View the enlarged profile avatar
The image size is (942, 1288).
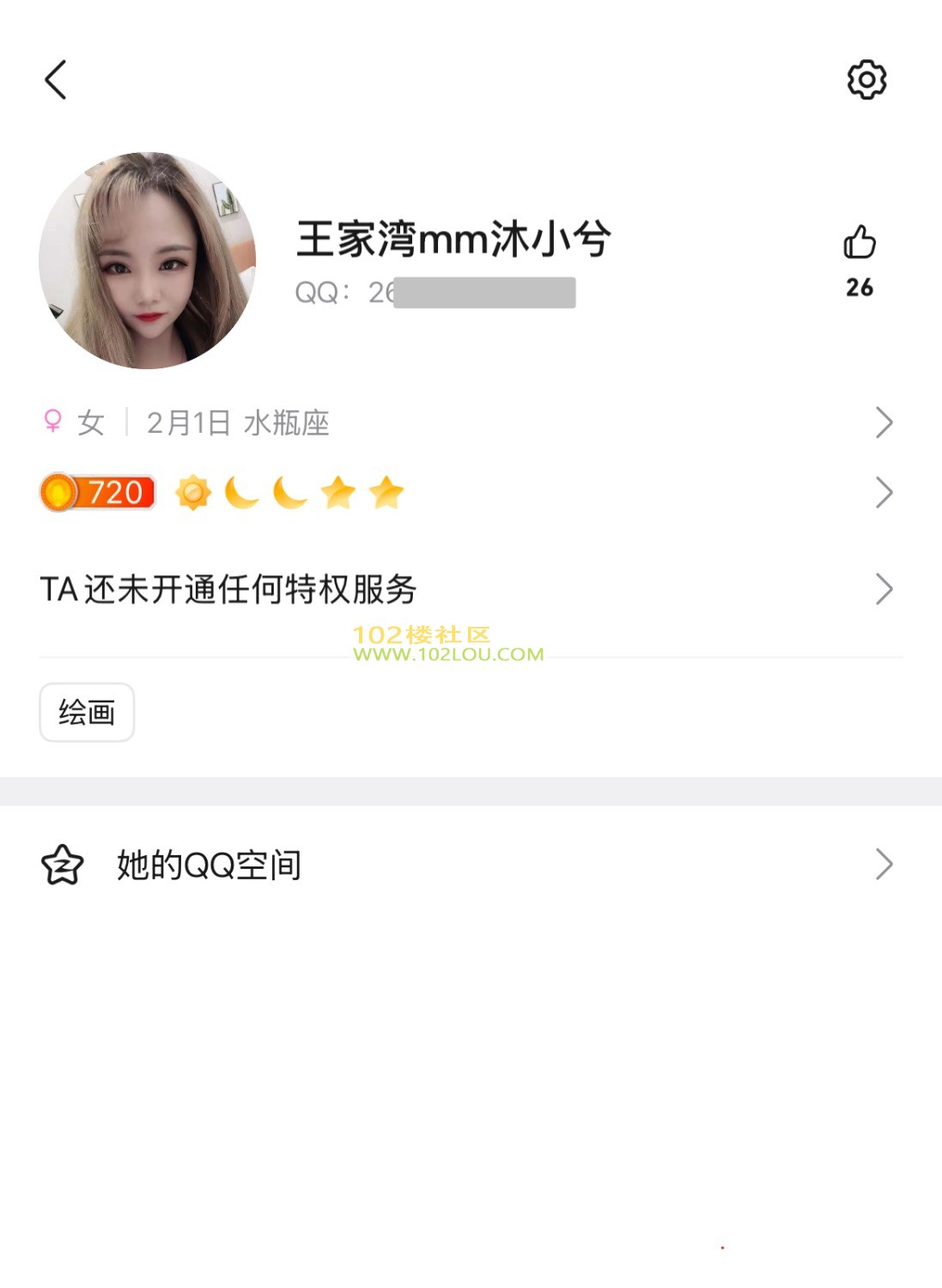point(148,261)
